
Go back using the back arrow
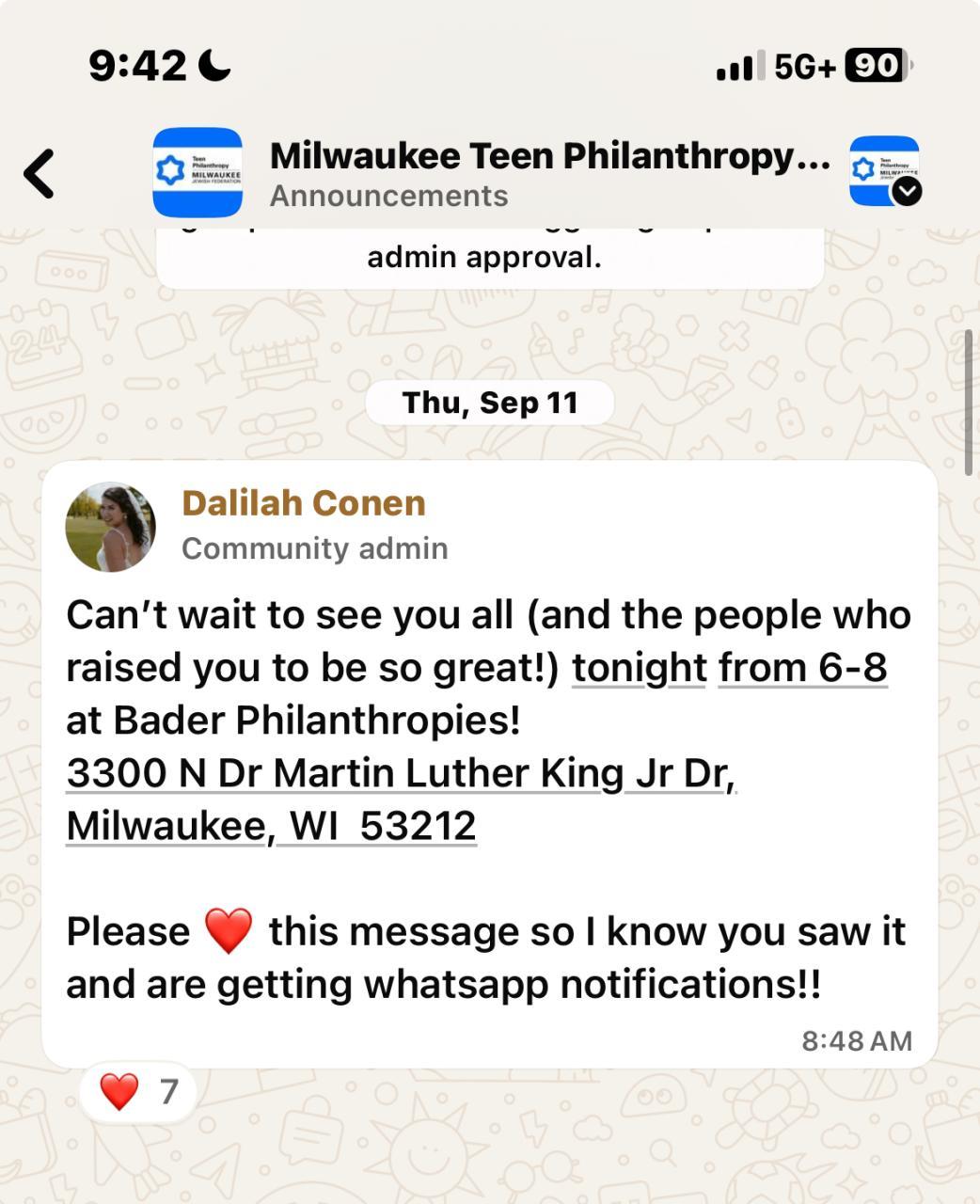pyautogui.click(x=40, y=174)
